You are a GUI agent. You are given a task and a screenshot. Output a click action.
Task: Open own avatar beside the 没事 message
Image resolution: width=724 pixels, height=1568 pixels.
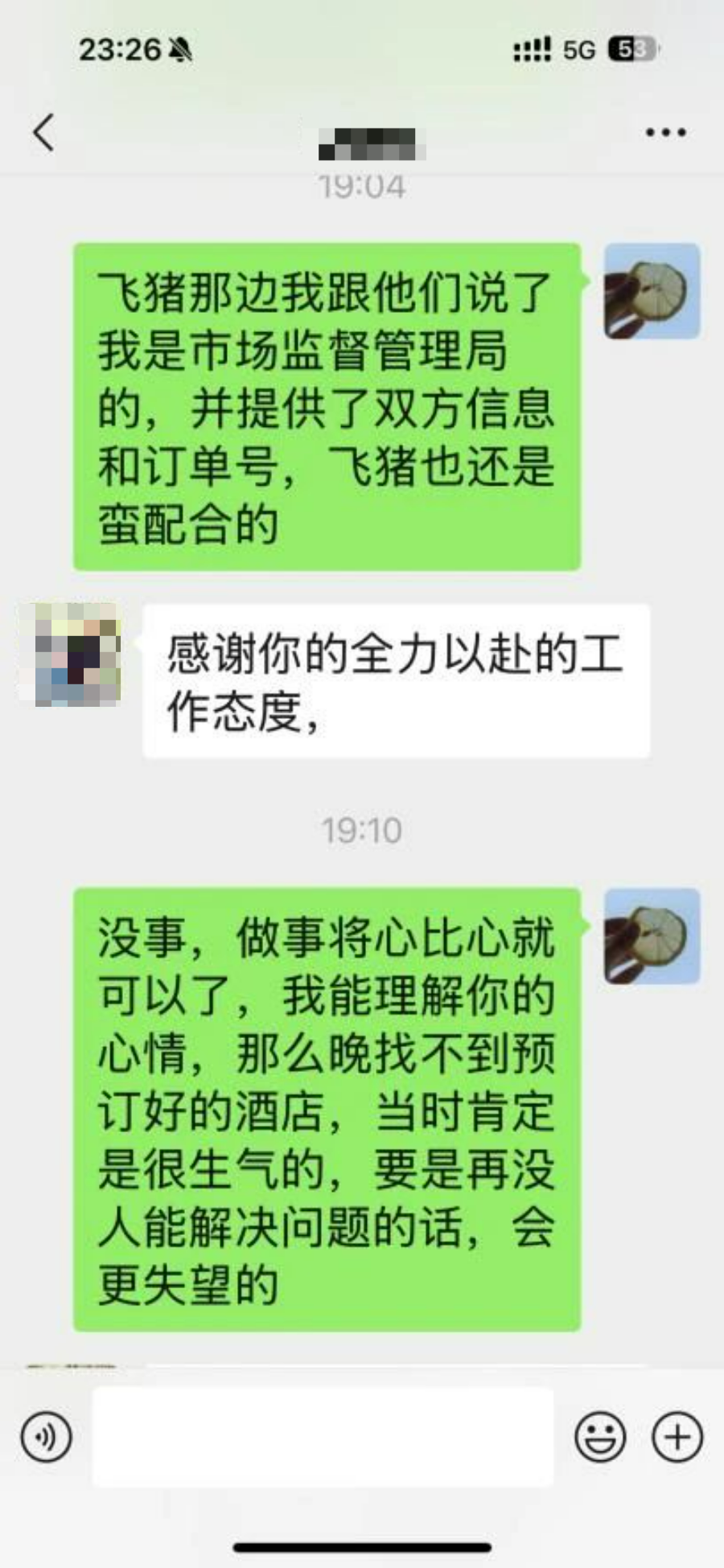(652, 936)
